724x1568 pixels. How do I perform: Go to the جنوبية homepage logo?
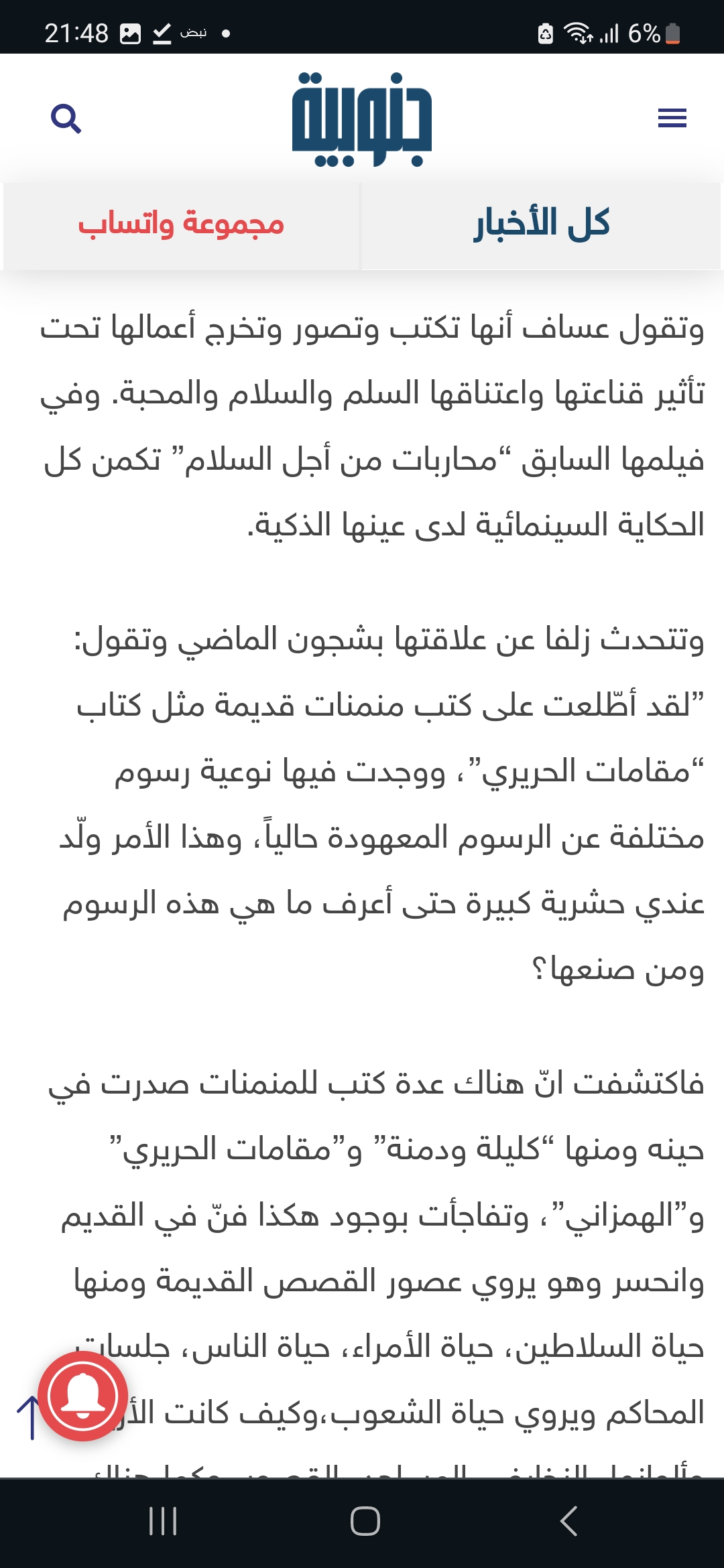362,119
